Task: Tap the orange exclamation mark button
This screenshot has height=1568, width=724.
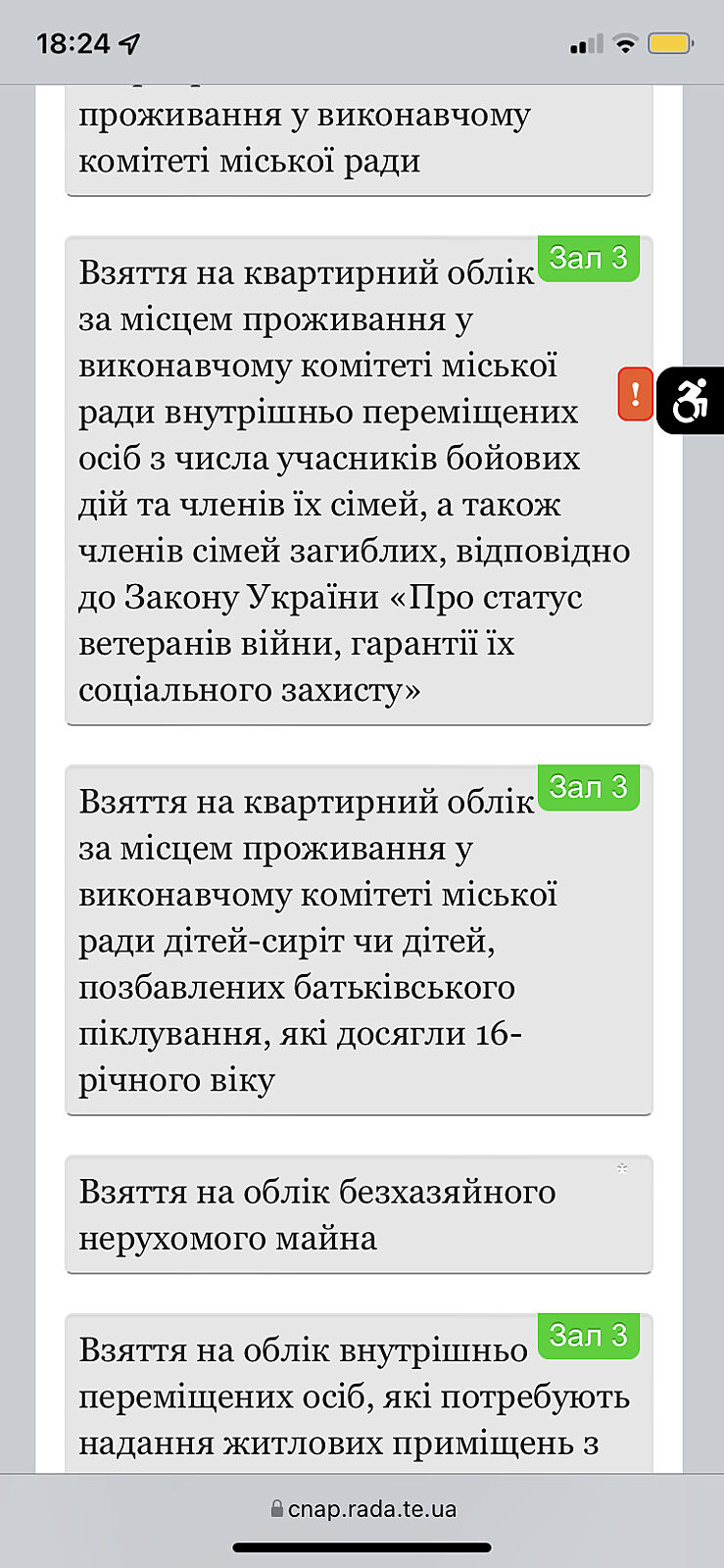Action: coord(635,394)
